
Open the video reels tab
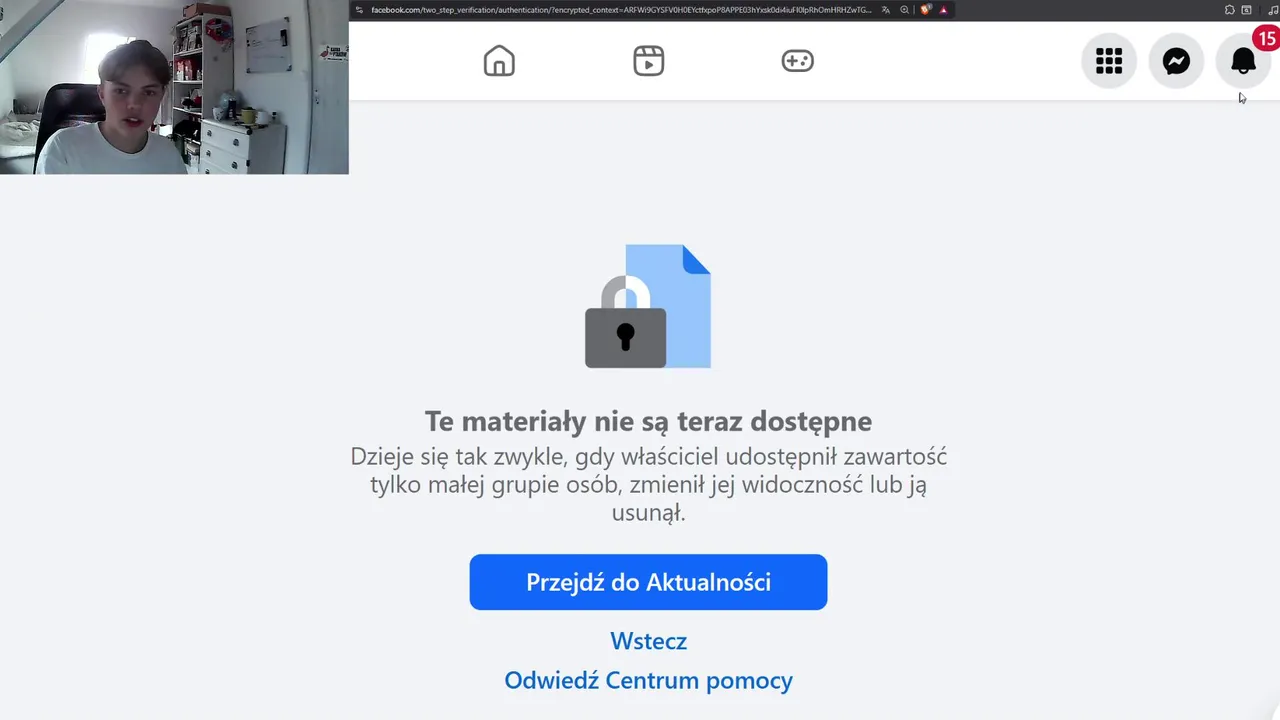pos(648,61)
